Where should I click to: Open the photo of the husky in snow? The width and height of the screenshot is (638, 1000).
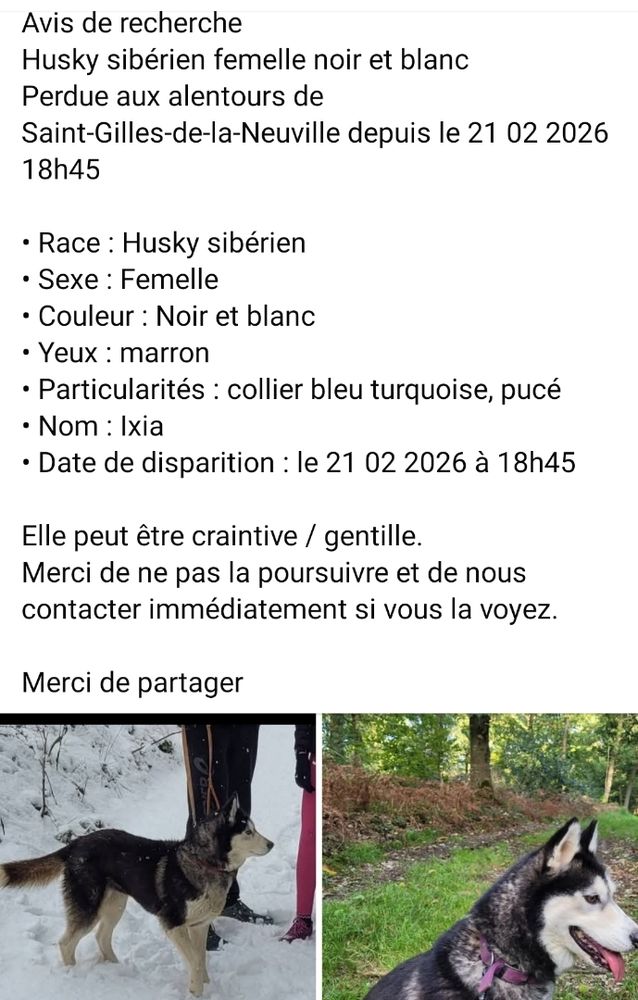tap(157, 858)
